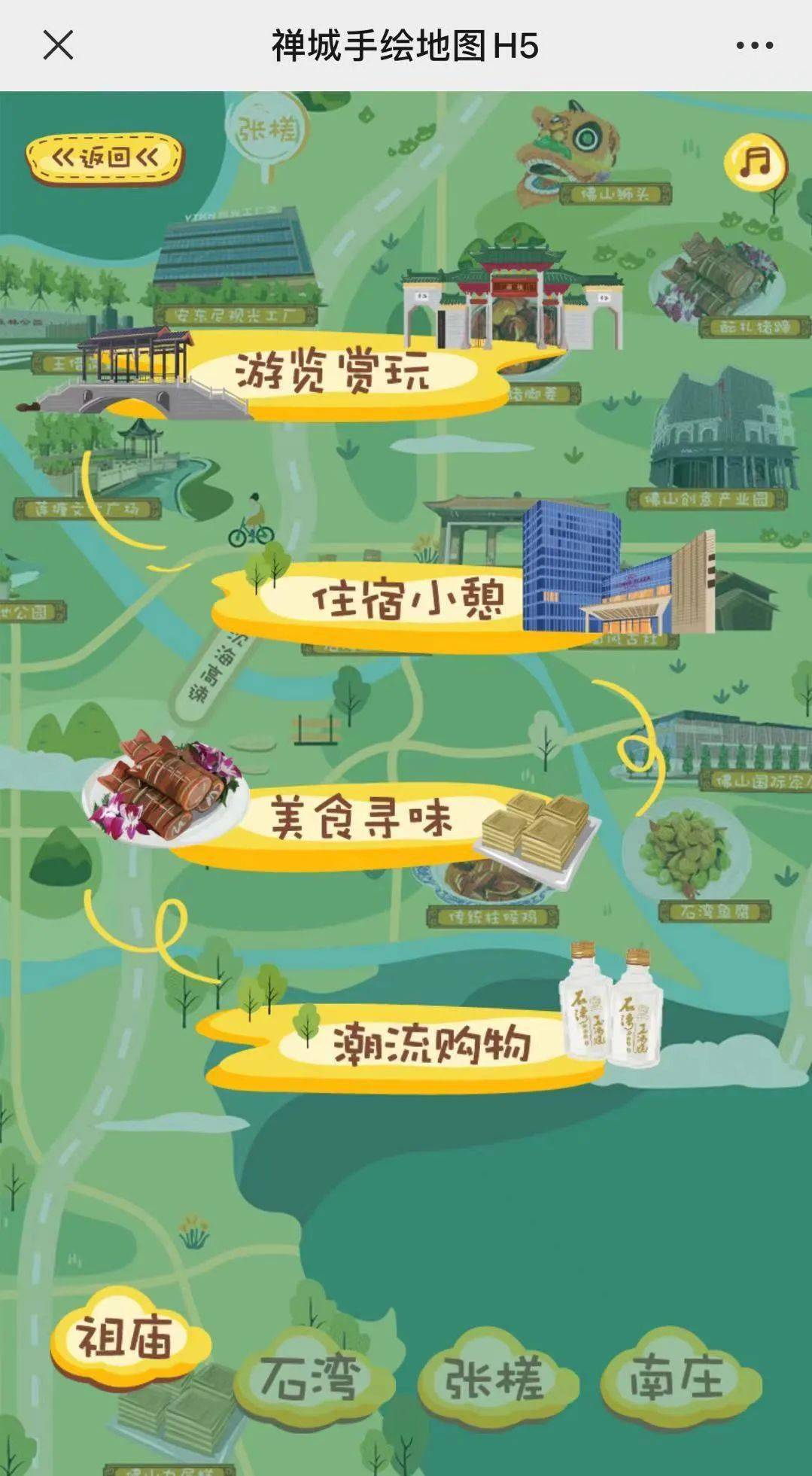The image size is (812, 1476).
Task: Switch to the 张槎 district tab
Action: click(497, 1377)
